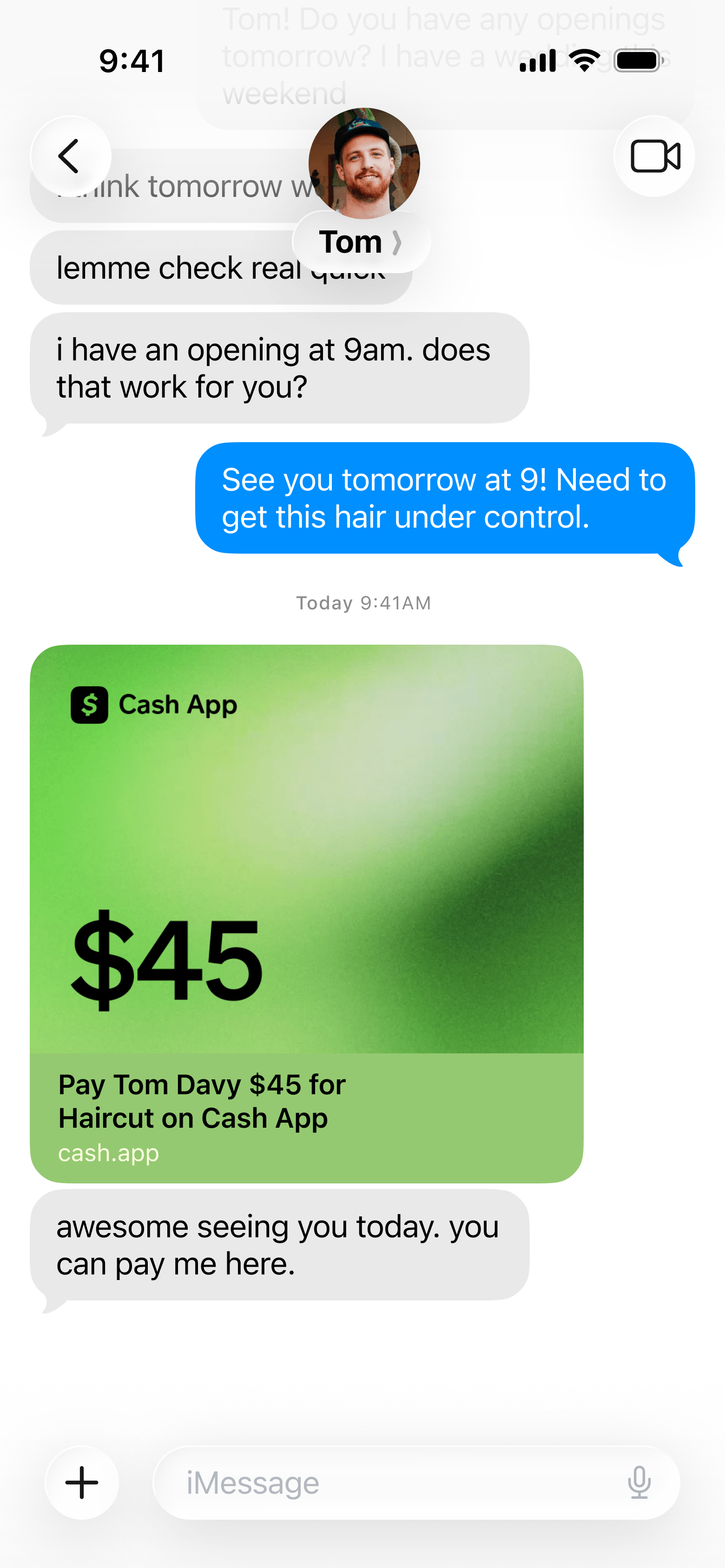
Task: Record an audio message with the microphone
Action: pos(639,1482)
